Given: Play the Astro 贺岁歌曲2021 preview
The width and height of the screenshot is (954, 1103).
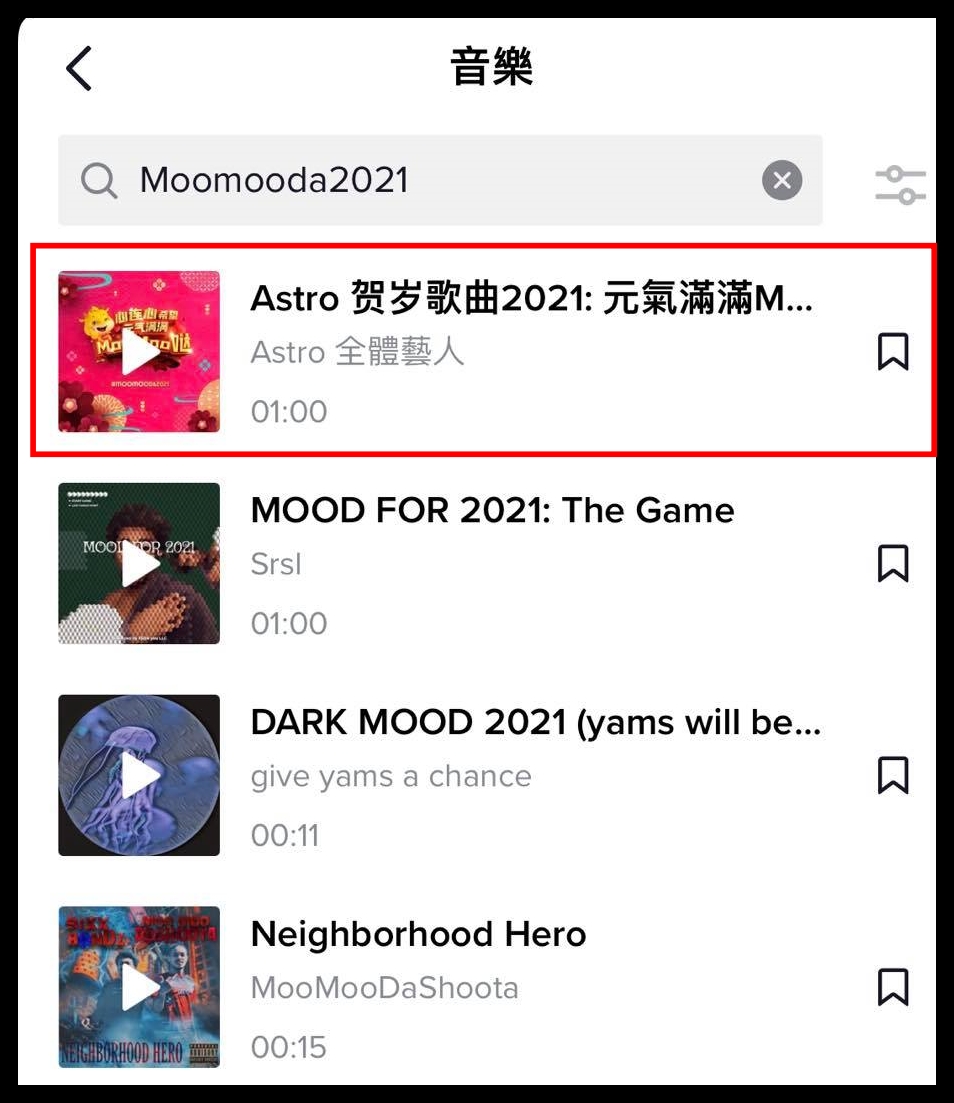Looking at the screenshot, I should [139, 352].
